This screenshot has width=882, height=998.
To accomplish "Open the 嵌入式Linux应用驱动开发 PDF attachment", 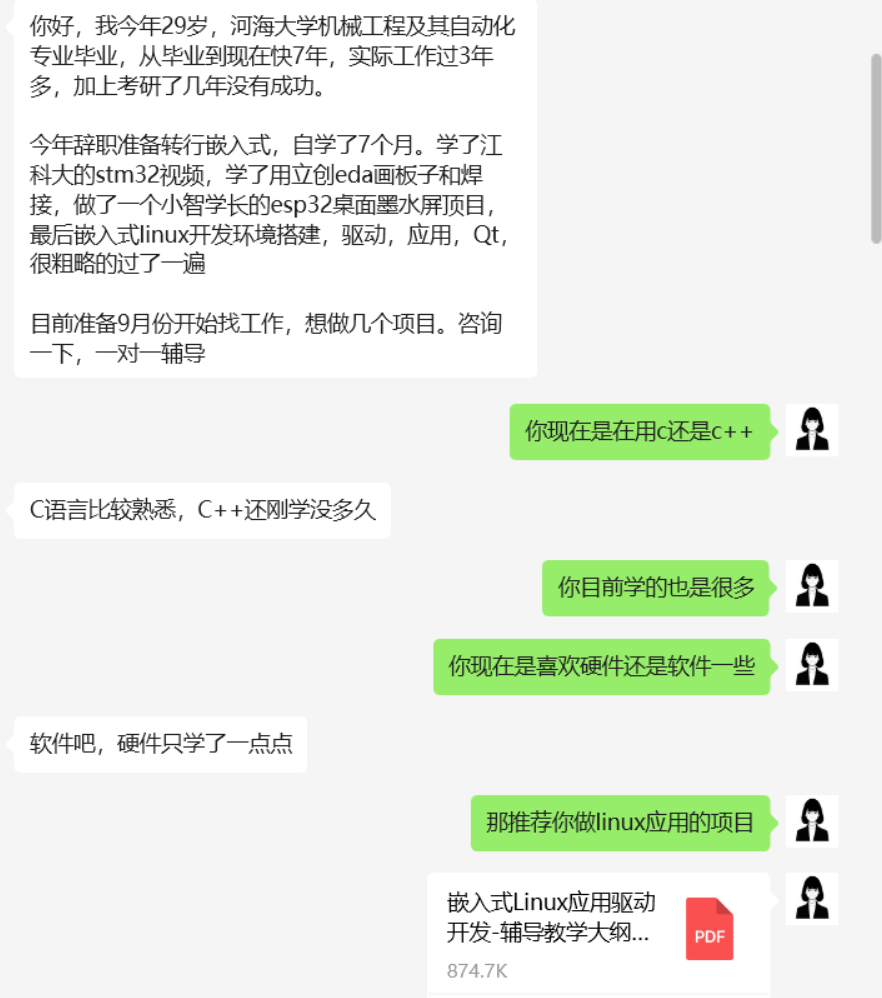I will click(598, 934).
